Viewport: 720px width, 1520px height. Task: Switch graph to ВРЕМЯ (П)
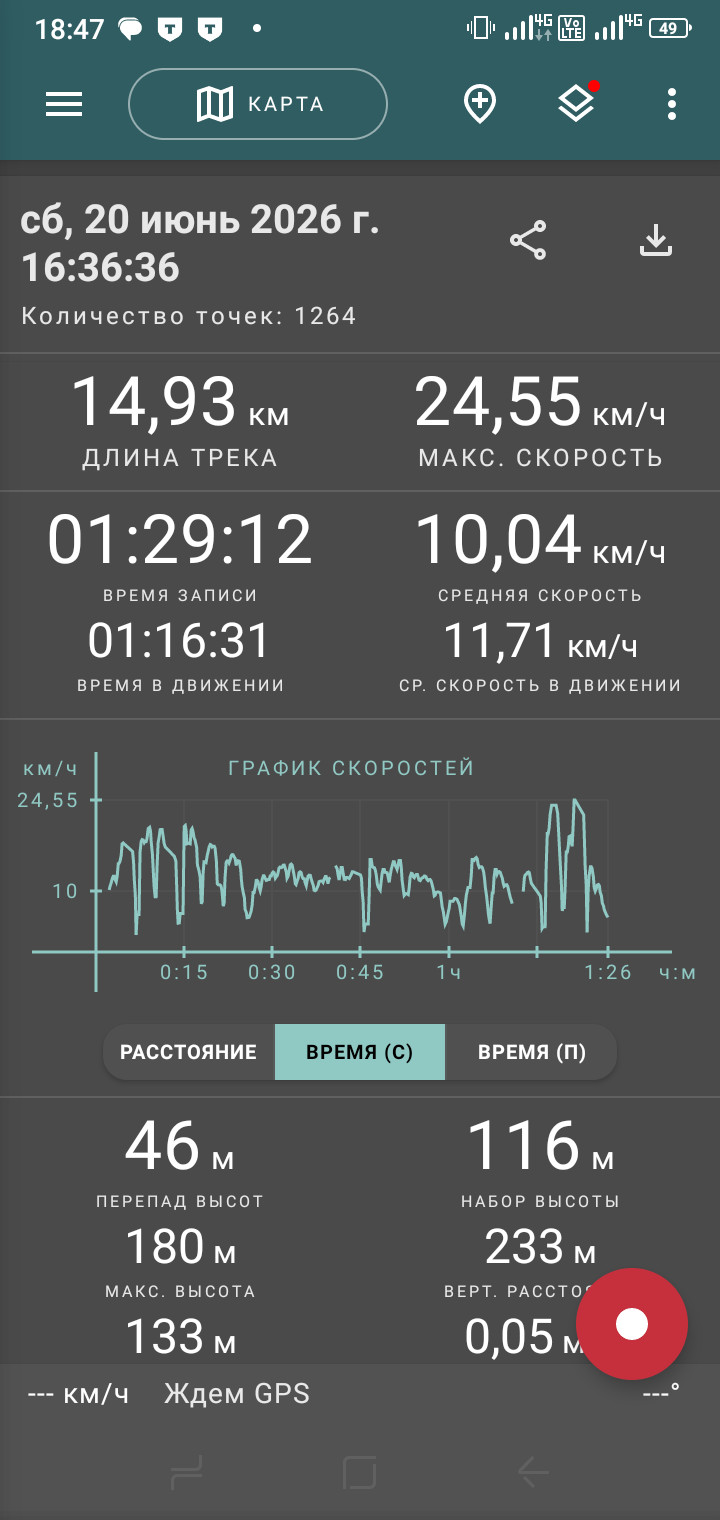tap(531, 1052)
